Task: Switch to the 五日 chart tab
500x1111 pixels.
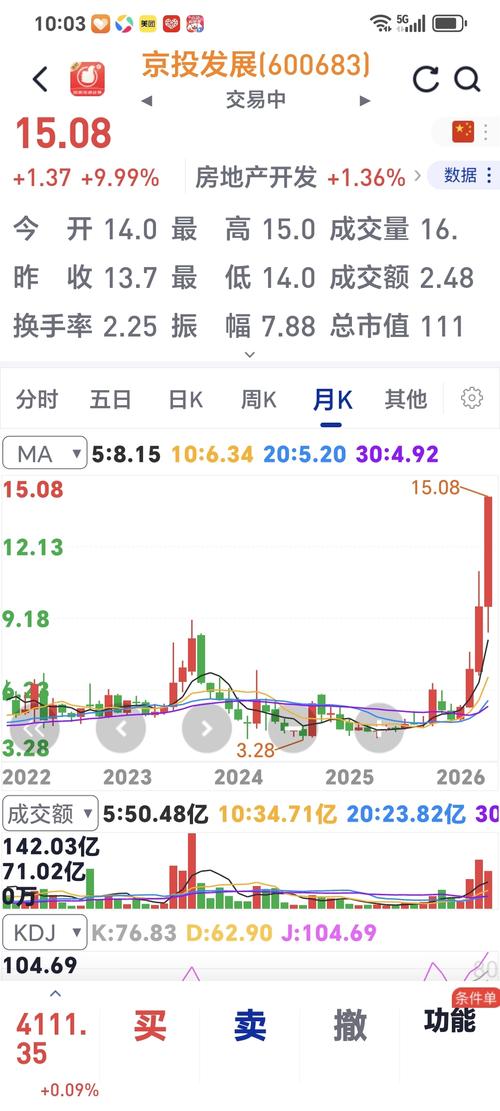Action: [x=110, y=400]
